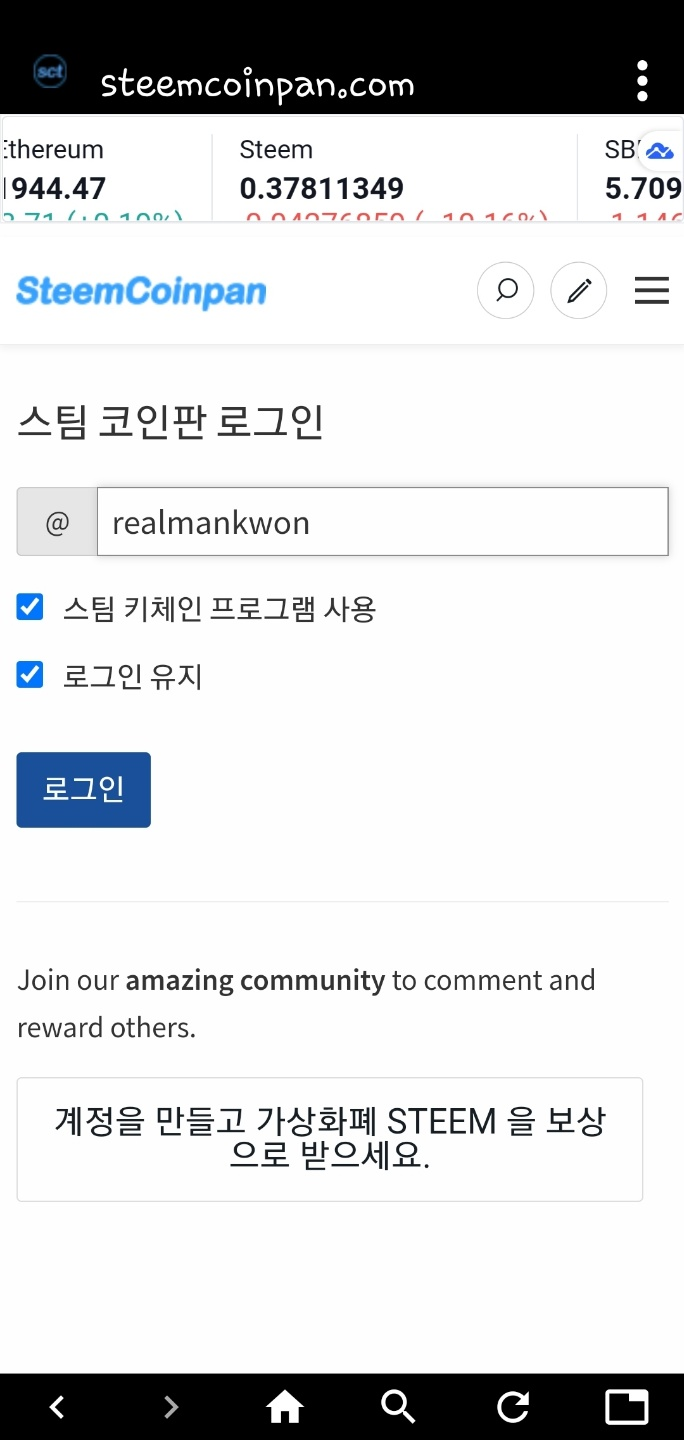Tap the blue cloud icon badge

tap(659, 152)
